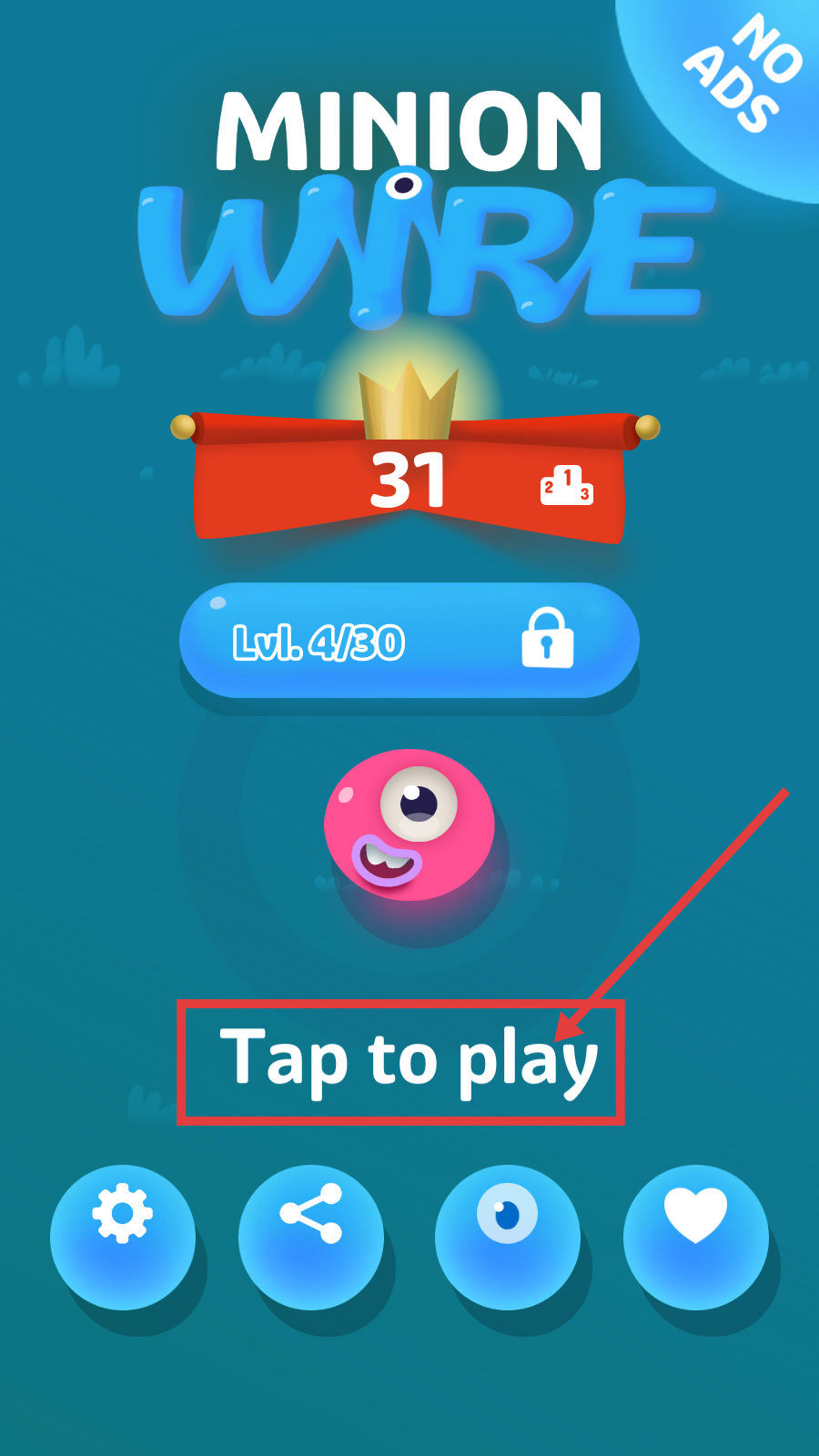Open the settings gear

123,1236
